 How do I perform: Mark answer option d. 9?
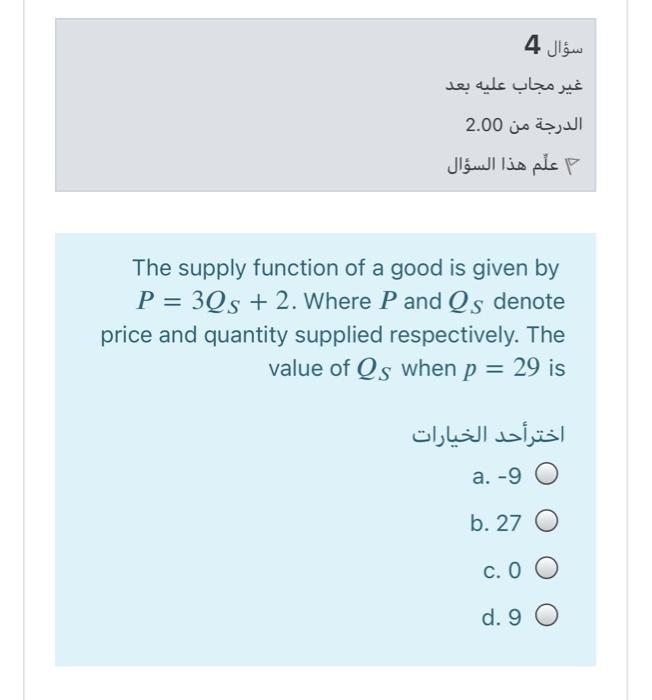point(551,615)
